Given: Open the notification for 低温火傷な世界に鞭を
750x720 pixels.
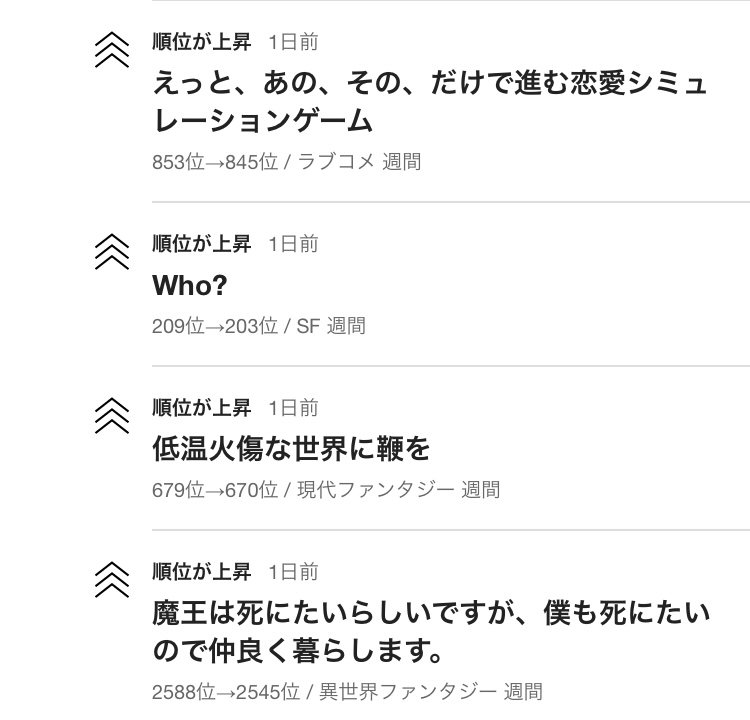Looking at the screenshot, I should pos(291,449).
